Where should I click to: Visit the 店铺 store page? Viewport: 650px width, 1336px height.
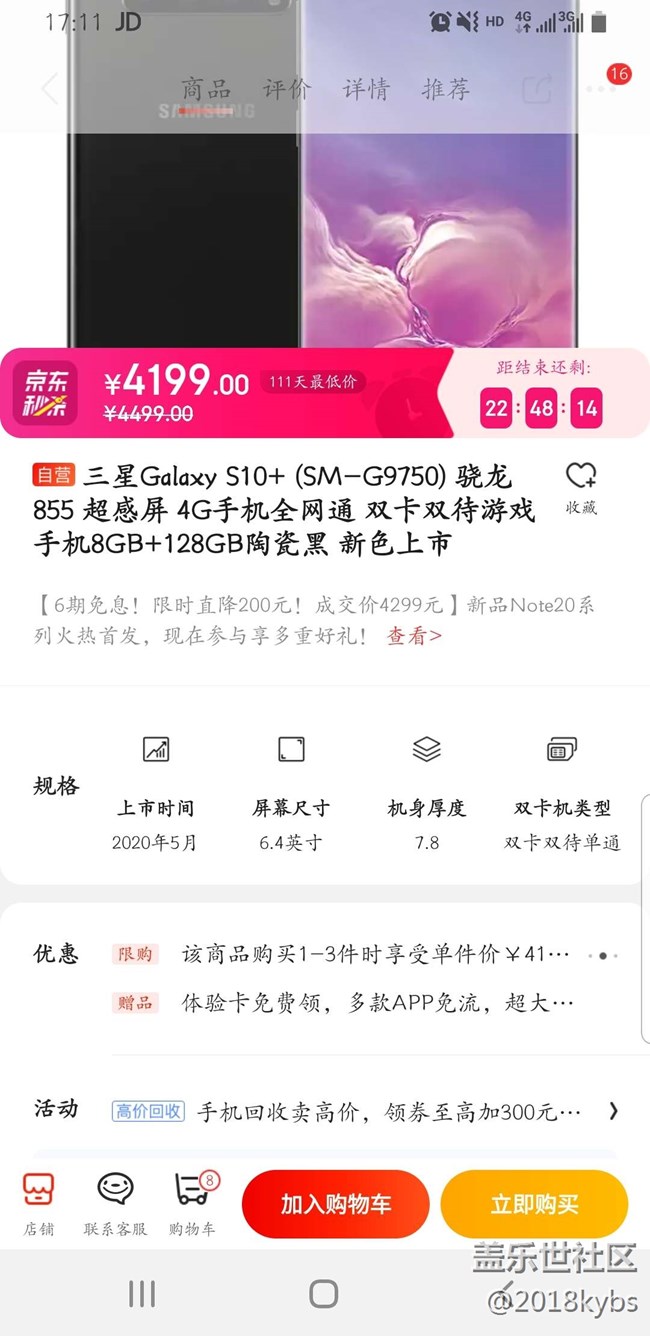coord(39,1204)
